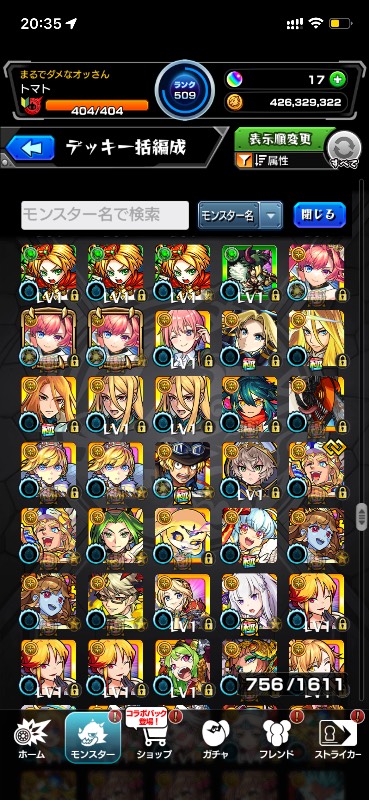
Task: Pick the teal-haired monster with red scarf
Action: coord(250,404)
